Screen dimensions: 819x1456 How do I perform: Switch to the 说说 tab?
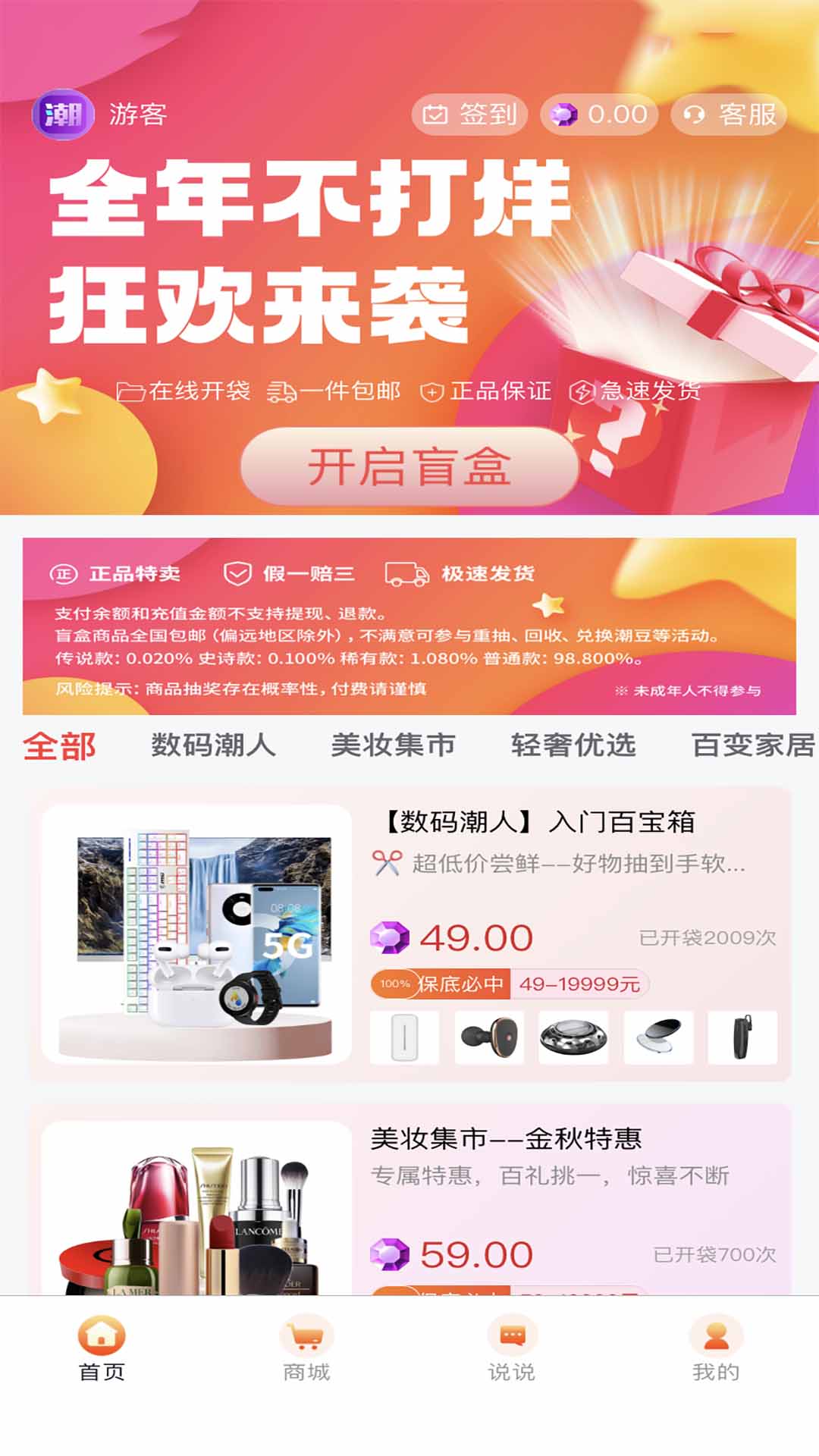pos(511,1350)
